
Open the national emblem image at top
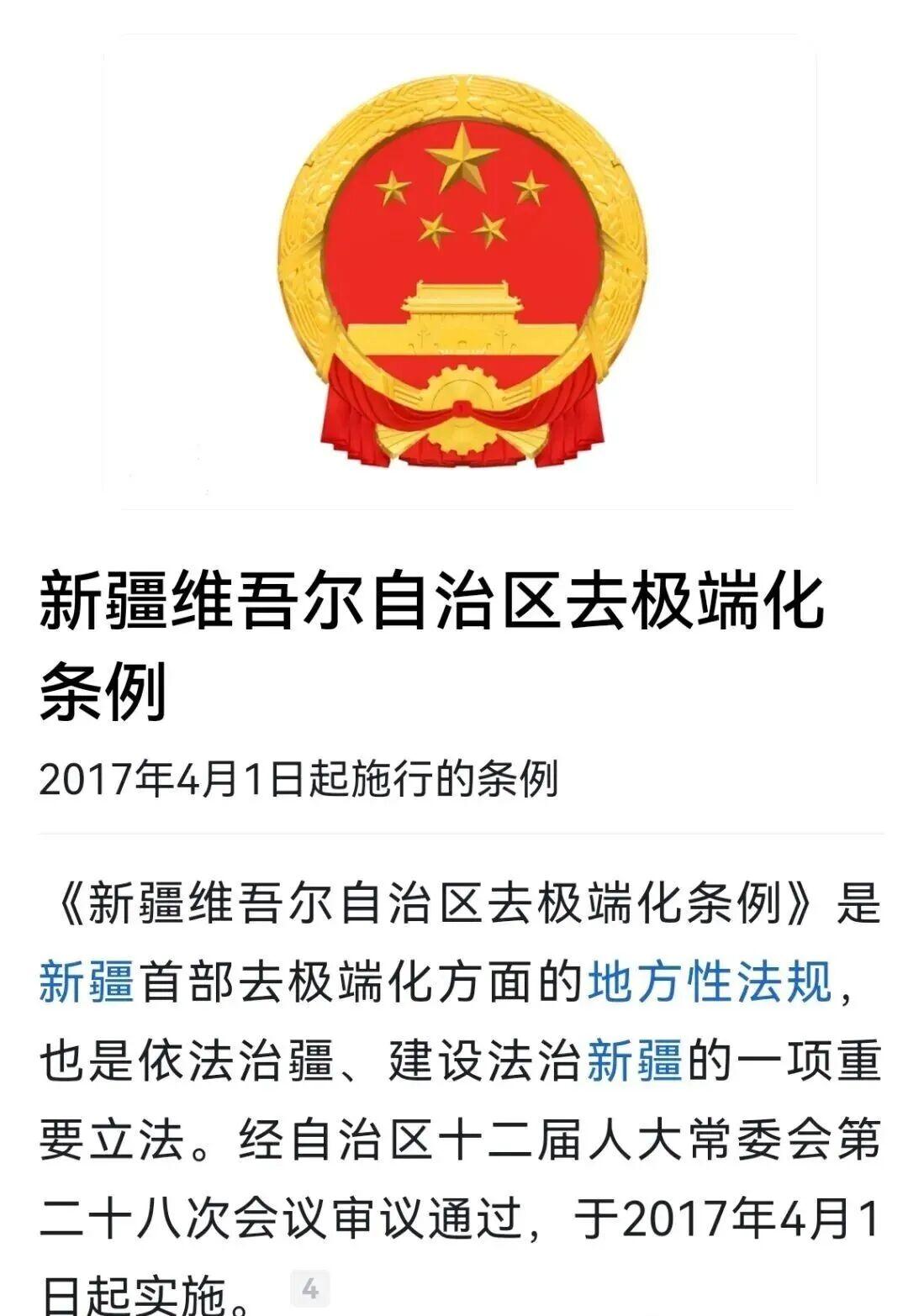click(x=461, y=271)
